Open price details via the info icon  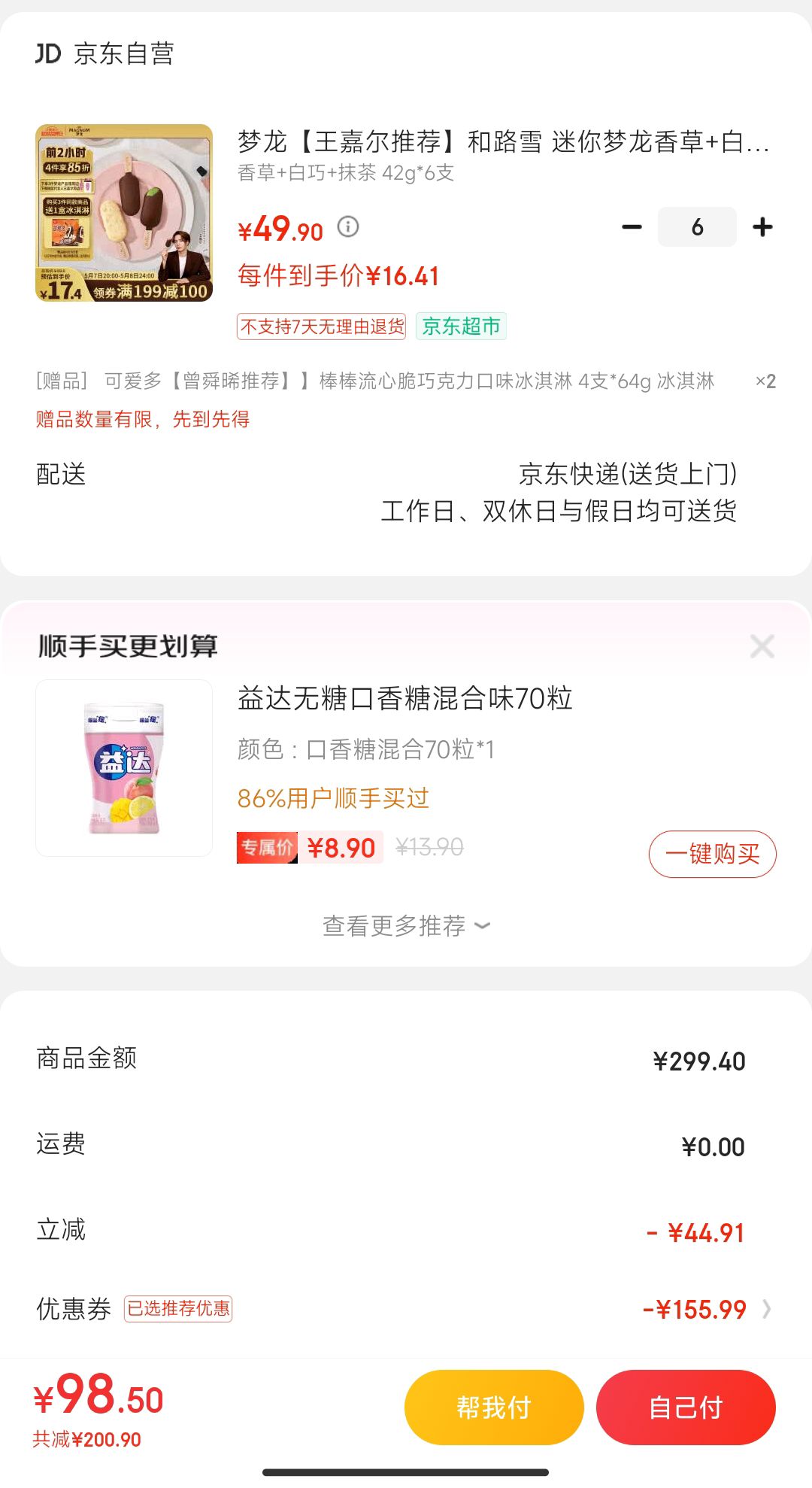pos(347,228)
